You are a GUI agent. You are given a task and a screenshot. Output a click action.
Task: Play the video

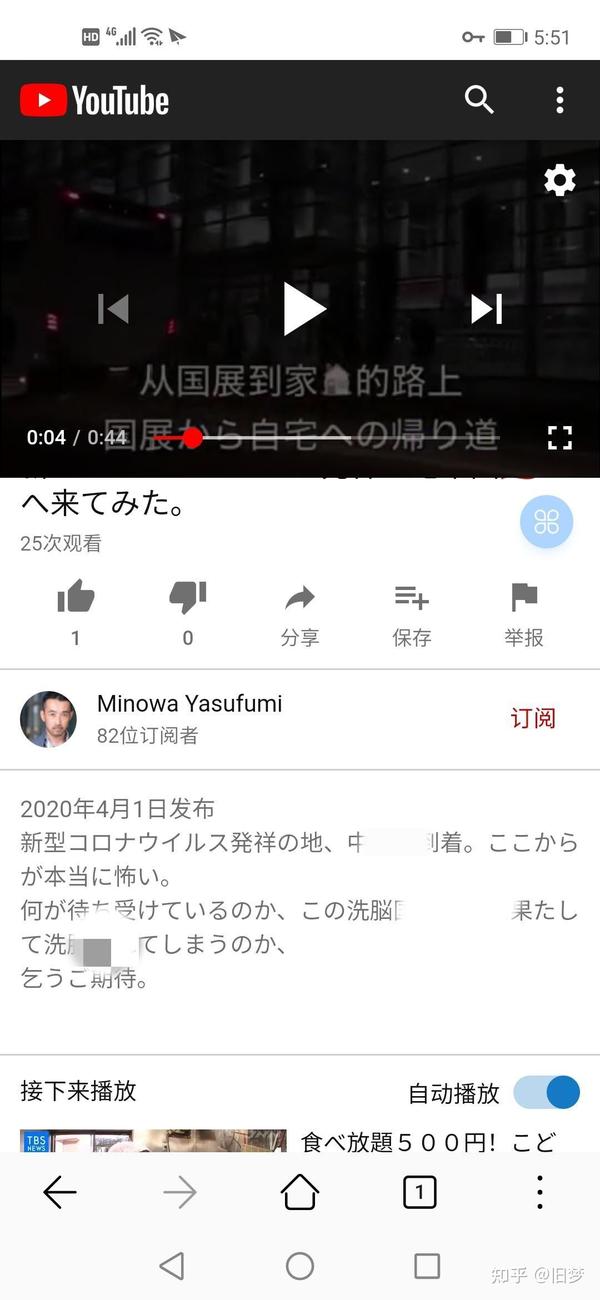click(x=303, y=308)
